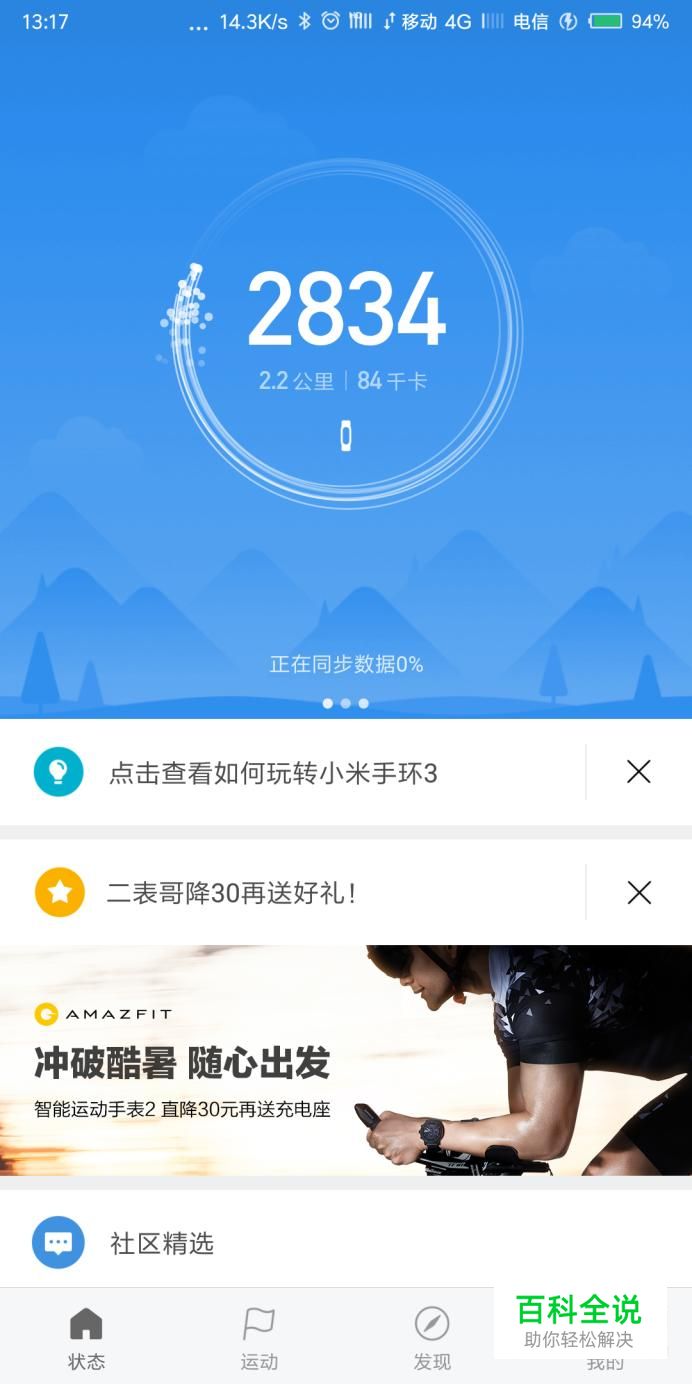This screenshot has height=1384, width=692.
Task: Open the Amazfit 冲破酷暑 banner
Action: pyautogui.click(x=346, y=1060)
